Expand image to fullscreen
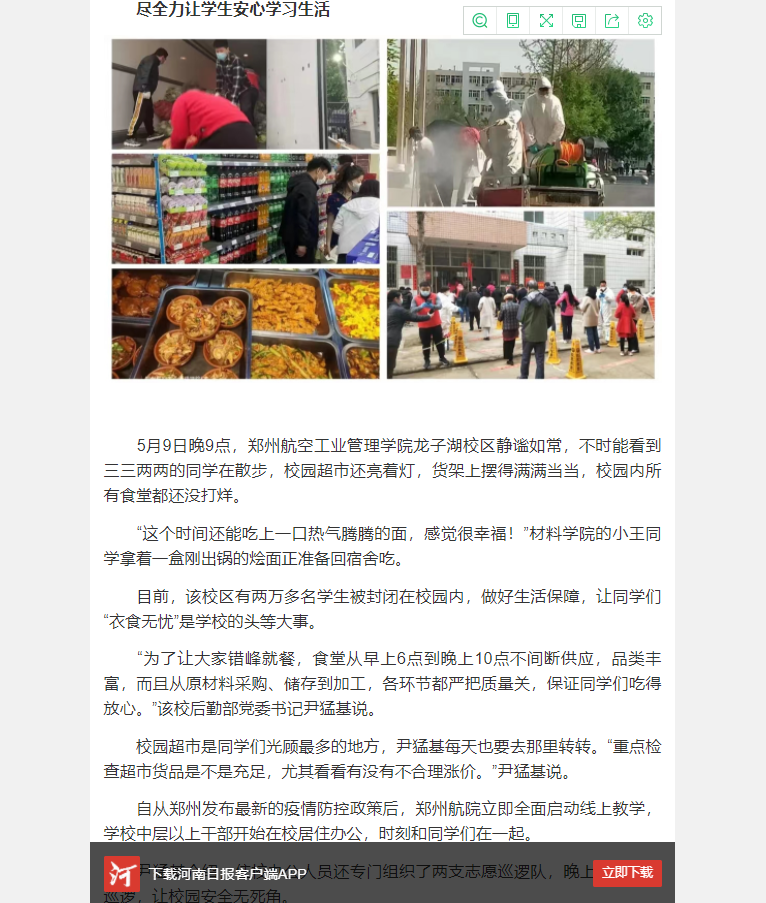The height and width of the screenshot is (903, 766). (546, 21)
